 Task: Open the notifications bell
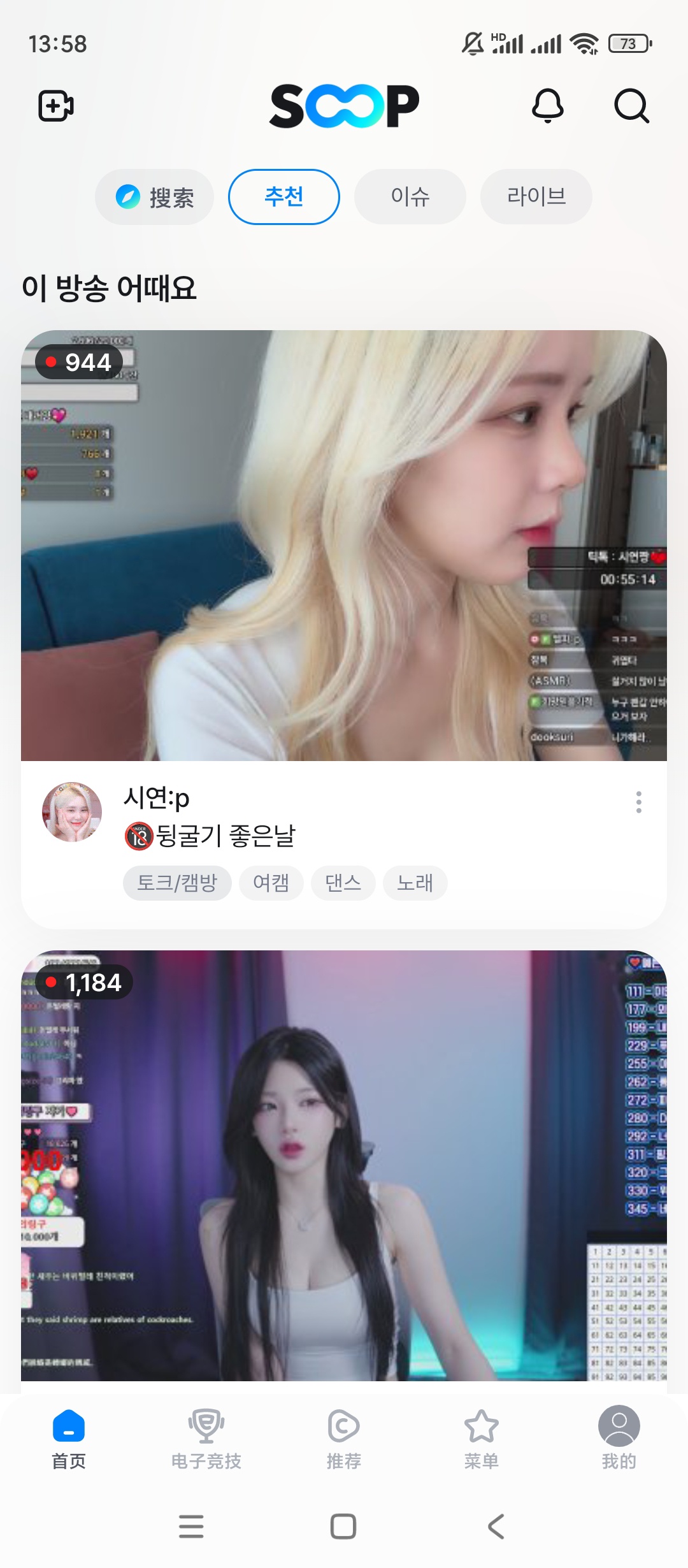pyautogui.click(x=547, y=106)
